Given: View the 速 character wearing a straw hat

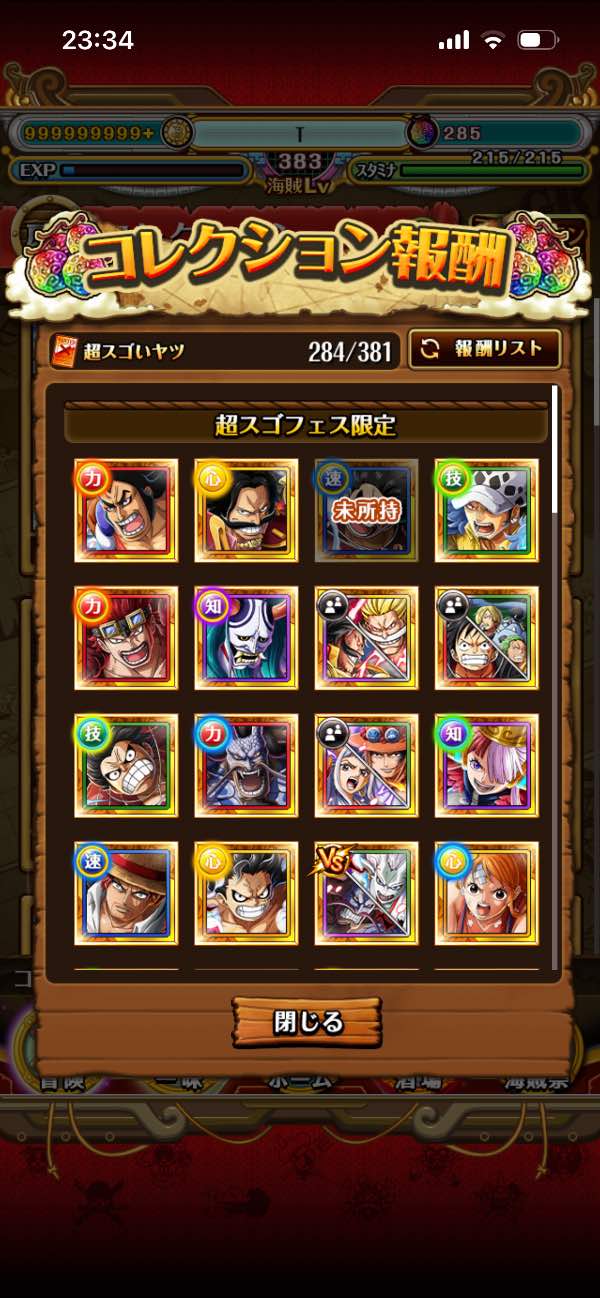Looking at the screenshot, I should pos(126,893).
